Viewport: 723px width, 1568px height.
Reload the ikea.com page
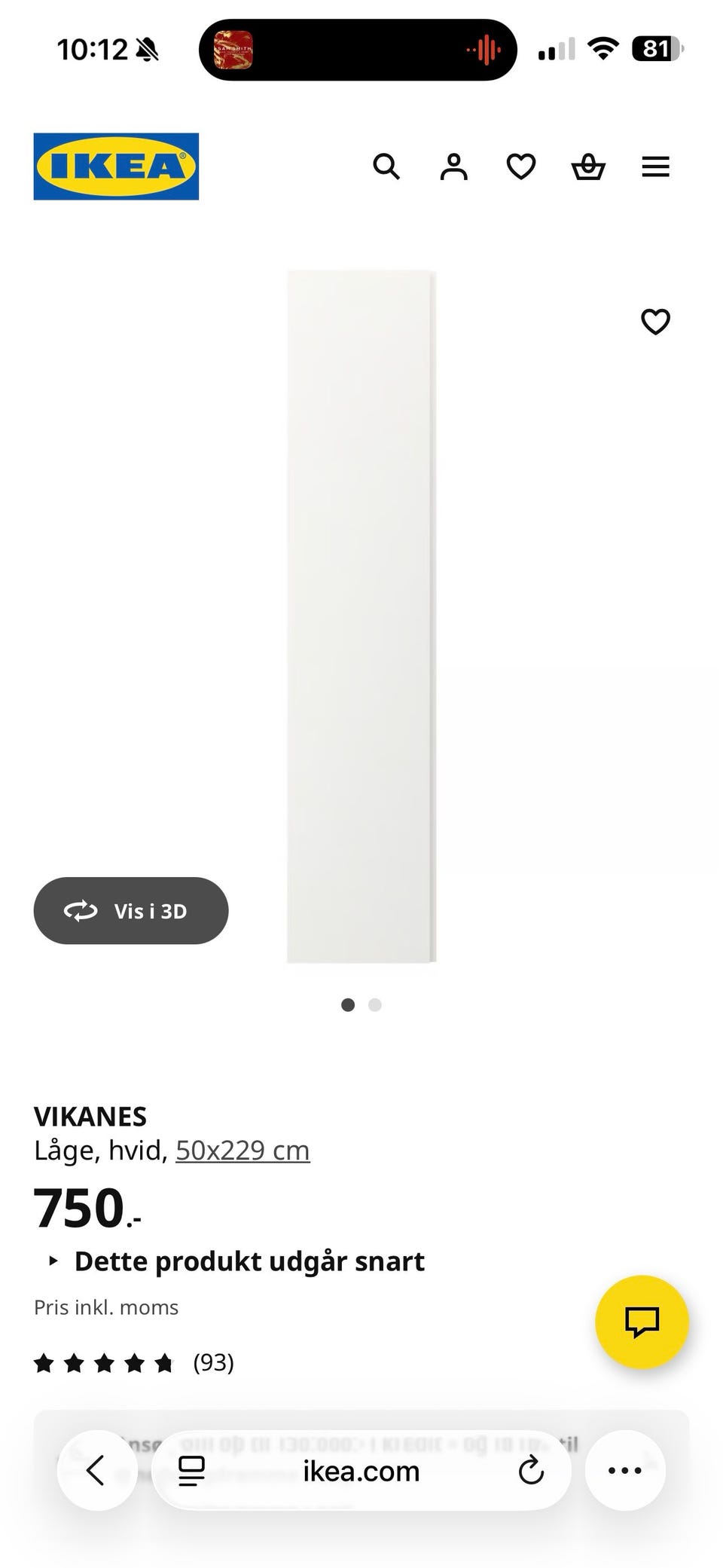coord(531,1470)
